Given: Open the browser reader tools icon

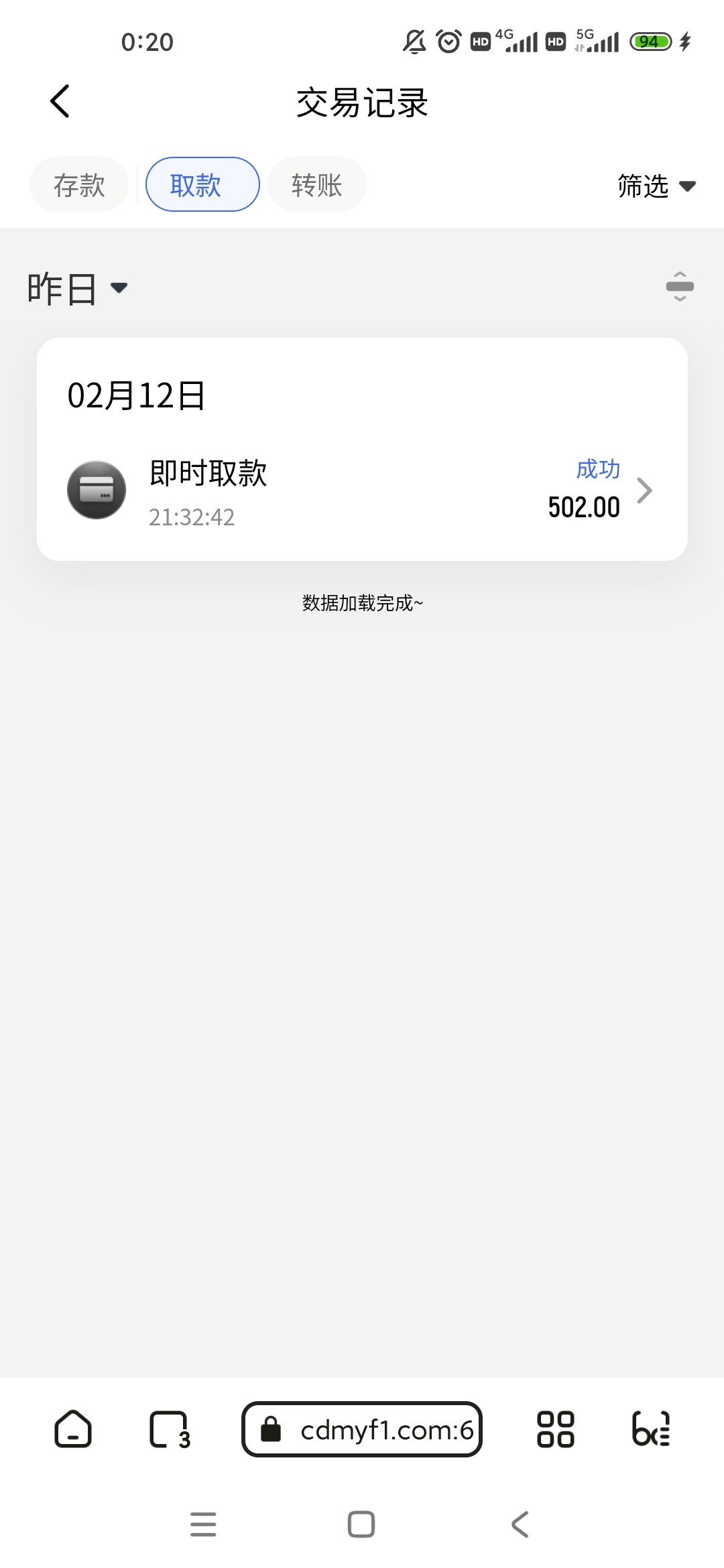Looking at the screenshot, I should coord(651,1429).
